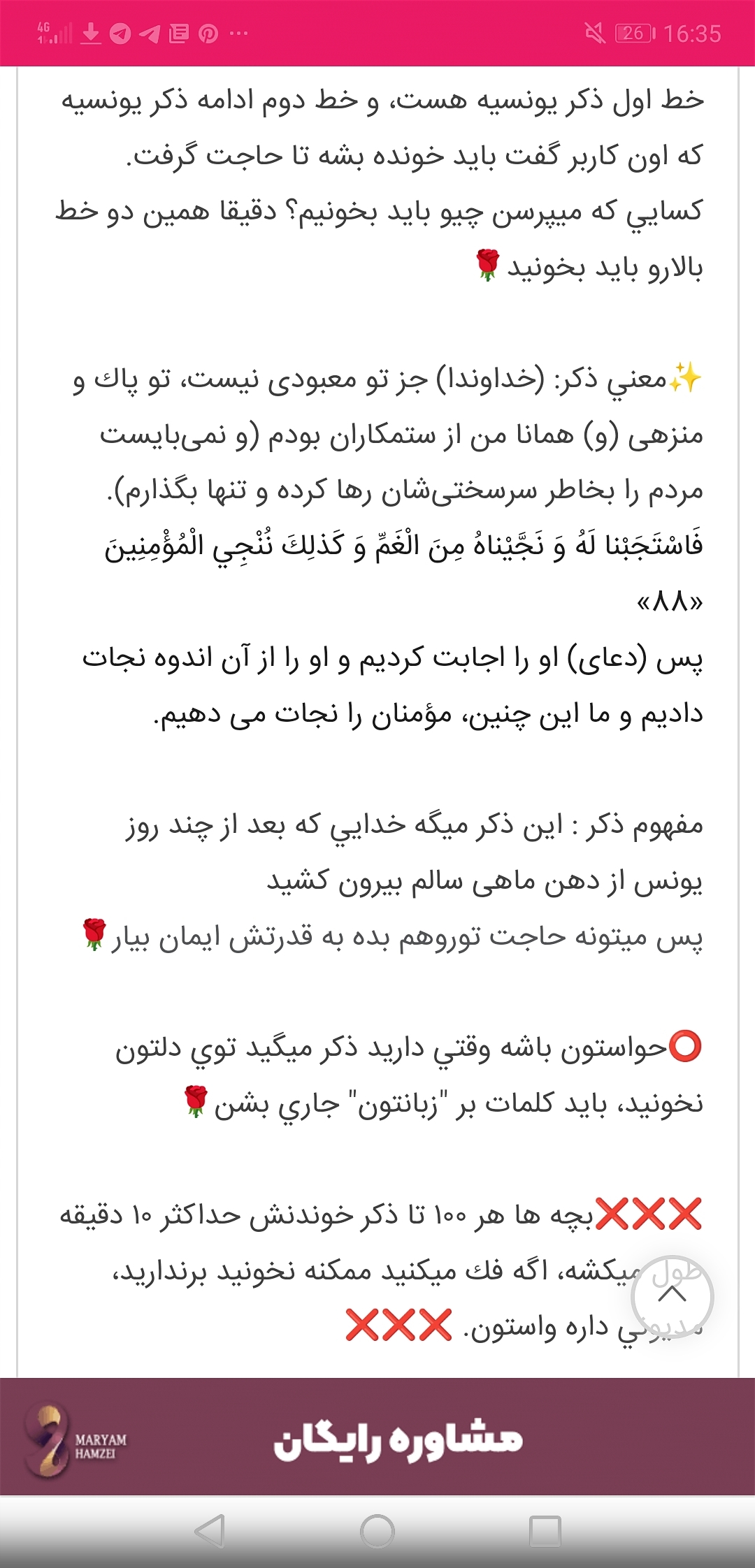
Task: Go to the home screen
Action: [377, 1532]
